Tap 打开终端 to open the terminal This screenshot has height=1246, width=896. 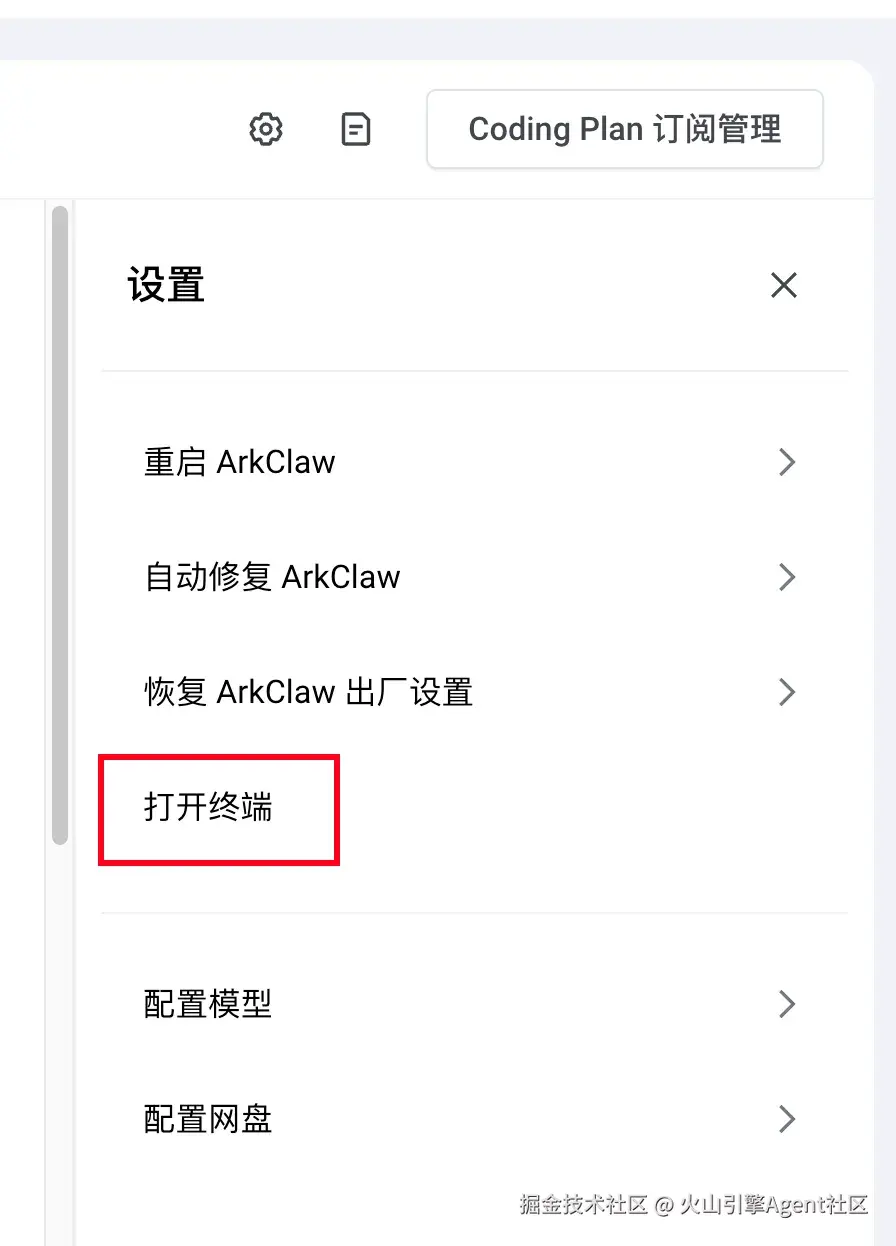[209, 808]
